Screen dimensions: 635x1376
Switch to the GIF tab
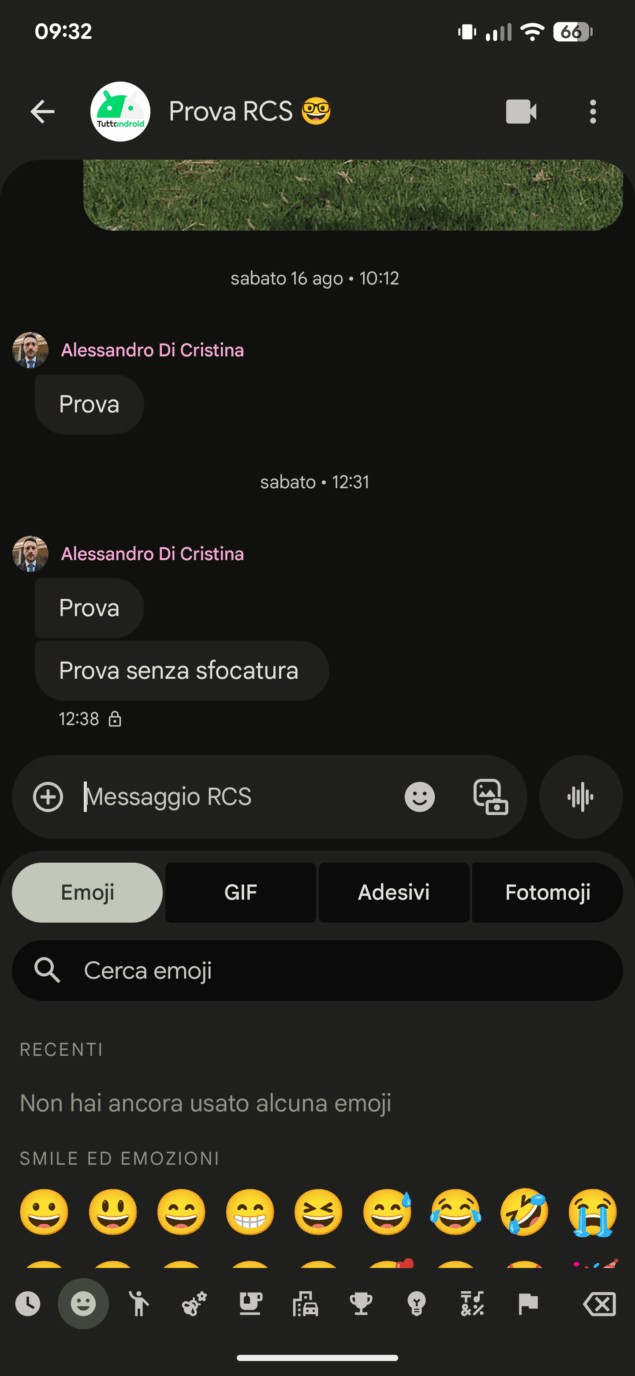(x=241, y=892)
